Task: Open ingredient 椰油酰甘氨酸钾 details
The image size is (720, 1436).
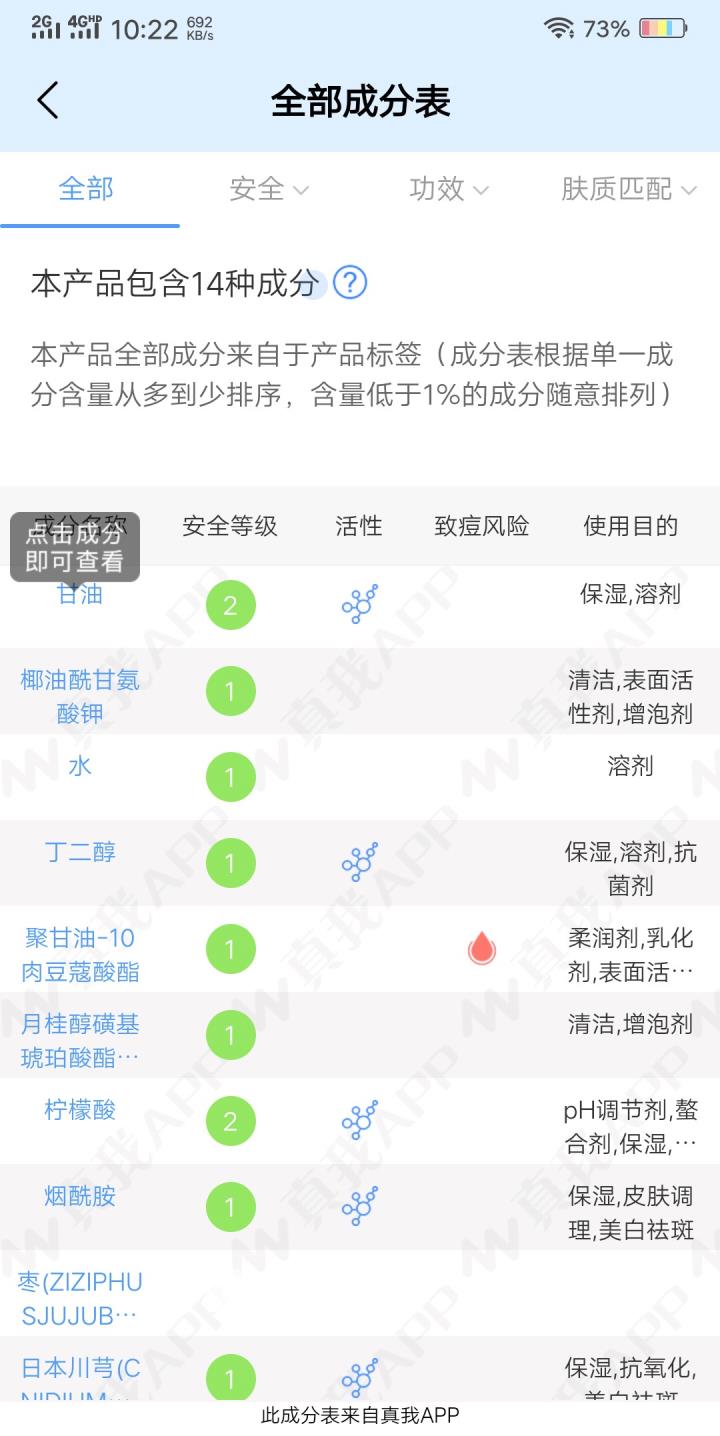Action: click(80, 696)
